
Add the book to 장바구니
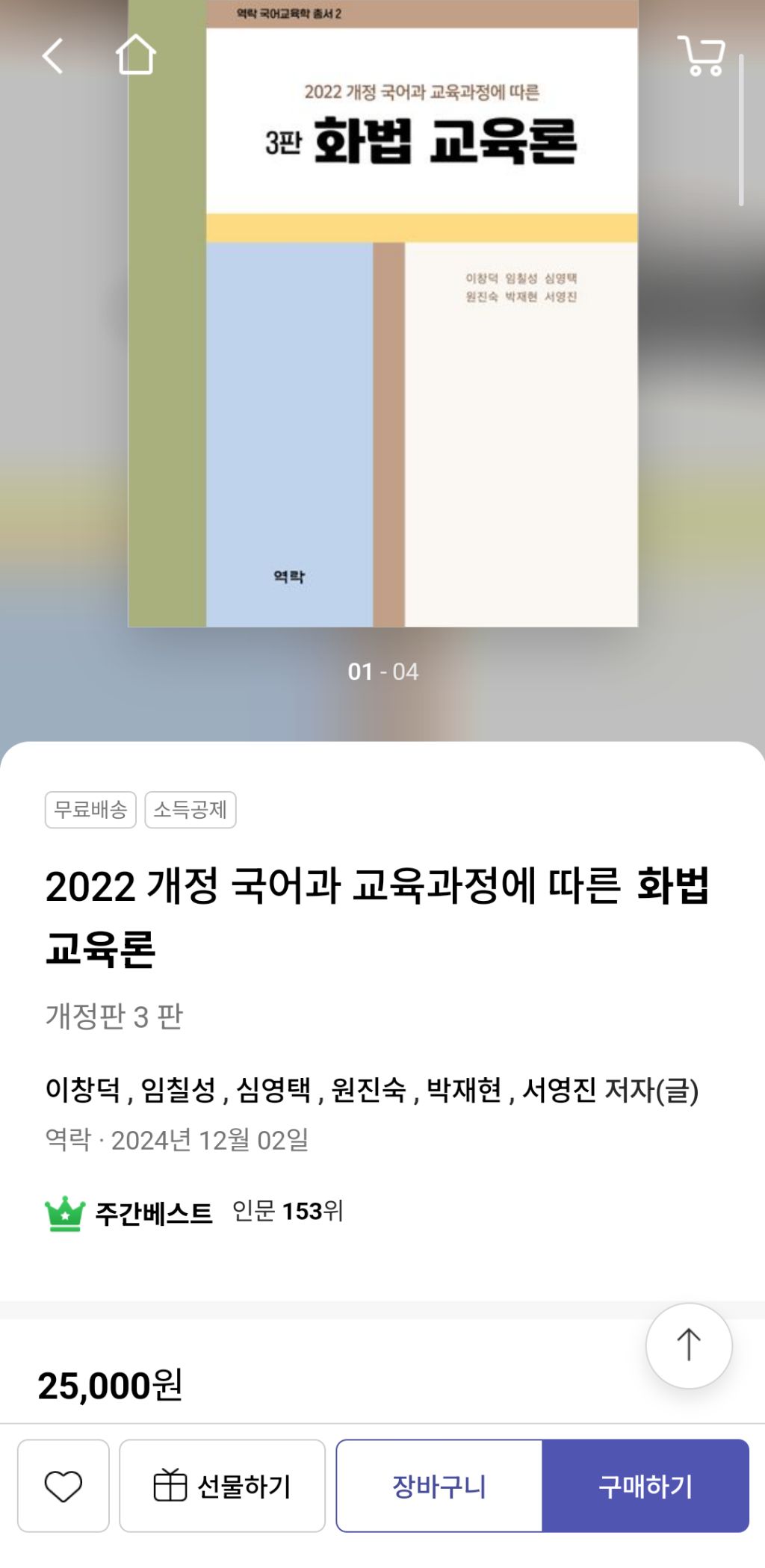click(x=439, y=1486)
